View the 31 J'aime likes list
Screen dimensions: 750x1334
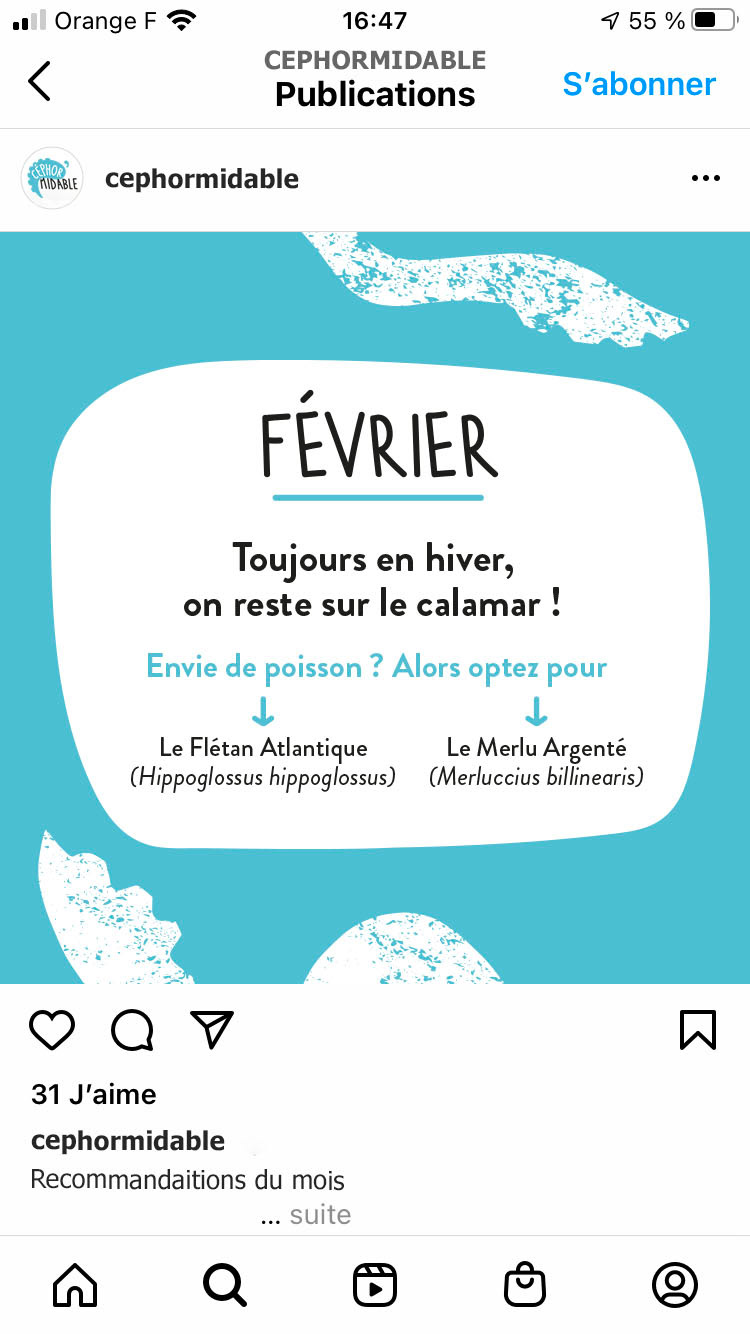tap(94, 1095)
